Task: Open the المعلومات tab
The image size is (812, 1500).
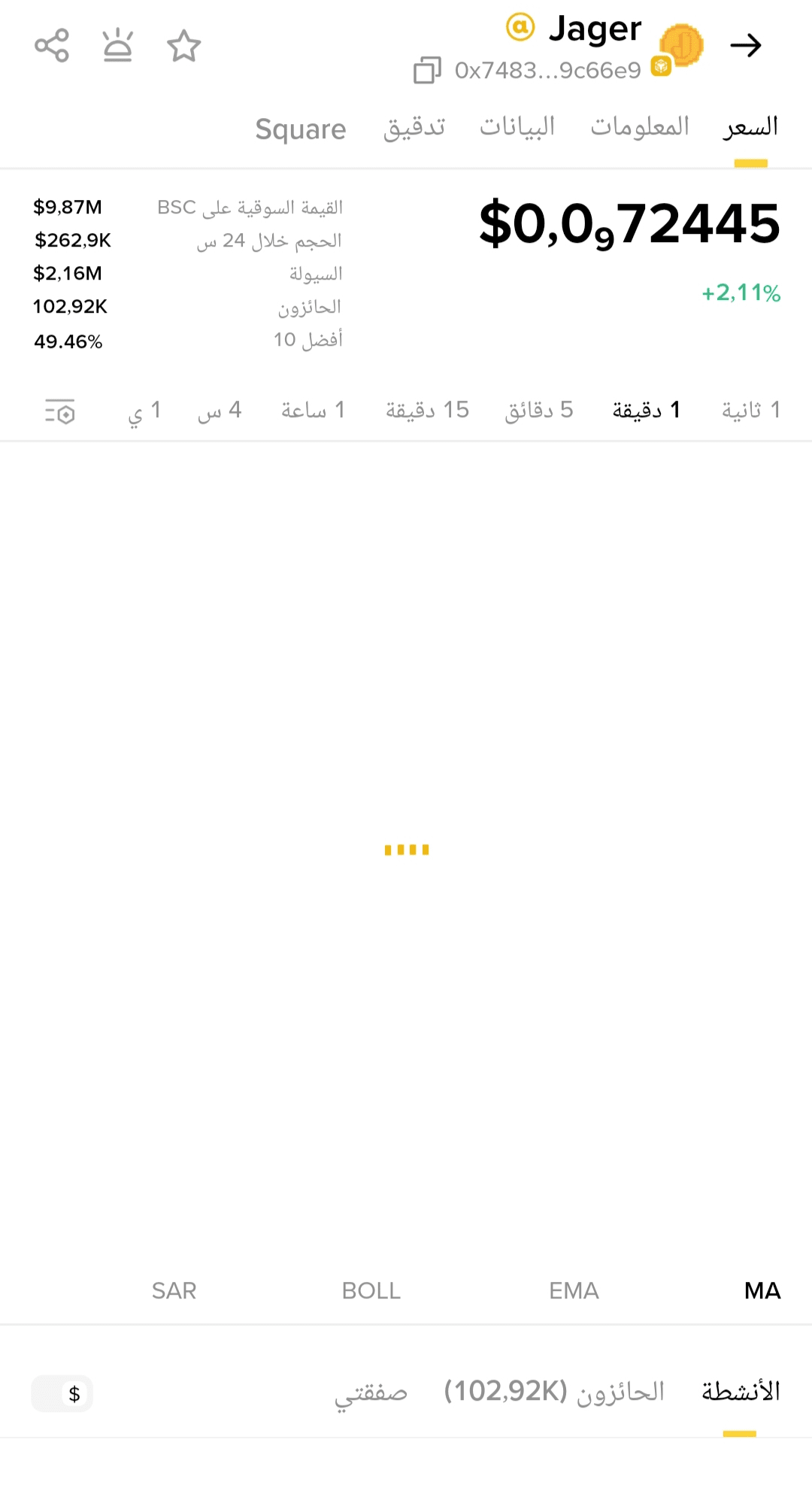Action: point(640,127)
